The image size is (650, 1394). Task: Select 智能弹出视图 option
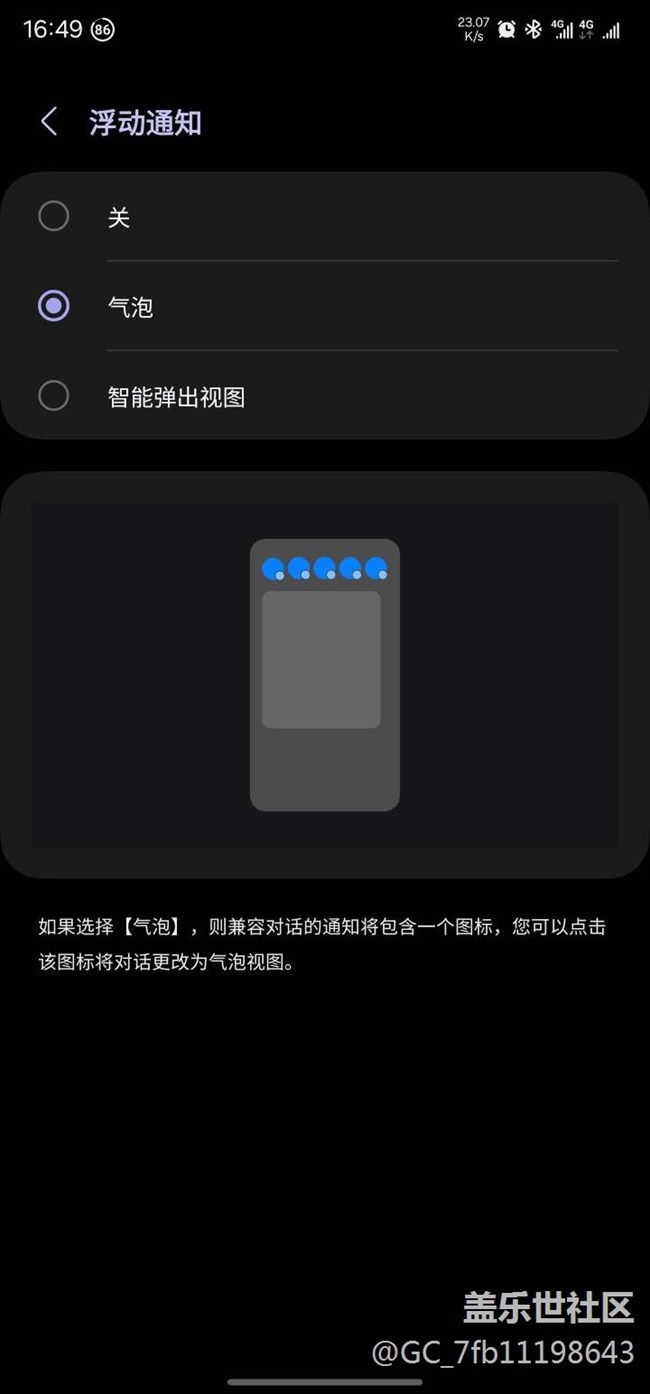(54, 396)
